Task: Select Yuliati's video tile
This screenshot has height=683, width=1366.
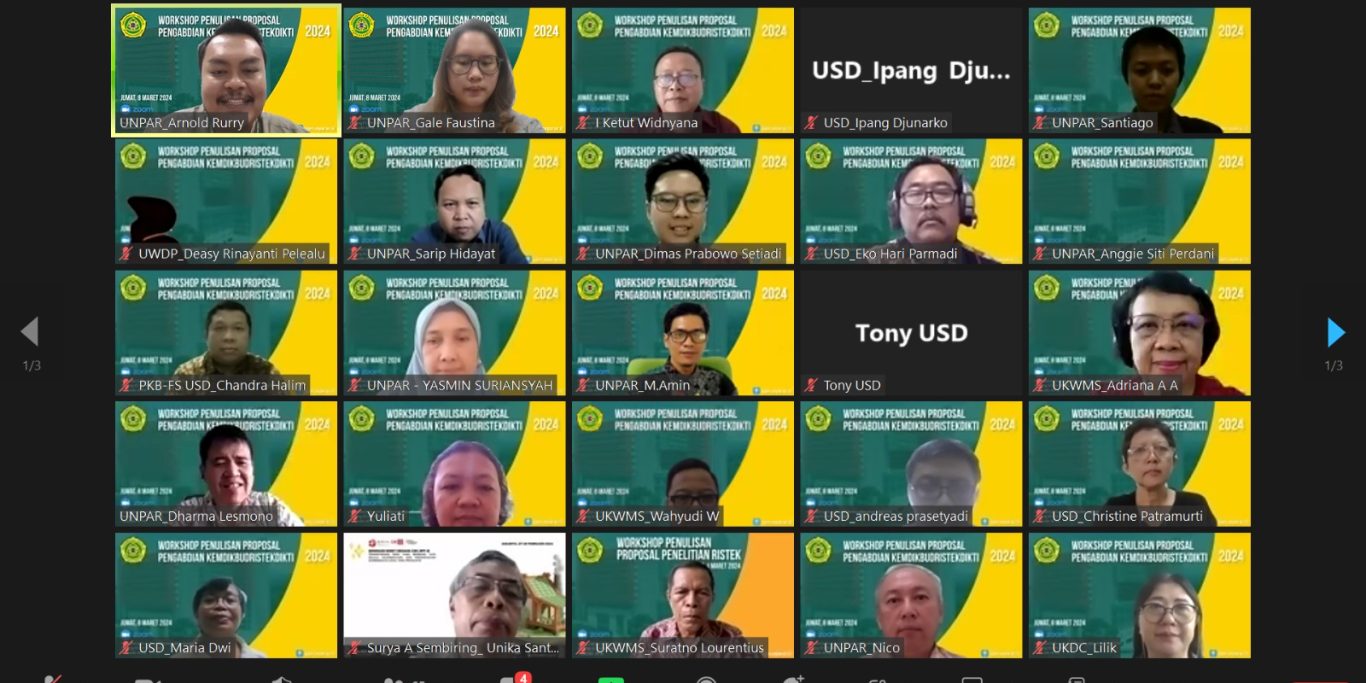Action: [x=455, y=464]
